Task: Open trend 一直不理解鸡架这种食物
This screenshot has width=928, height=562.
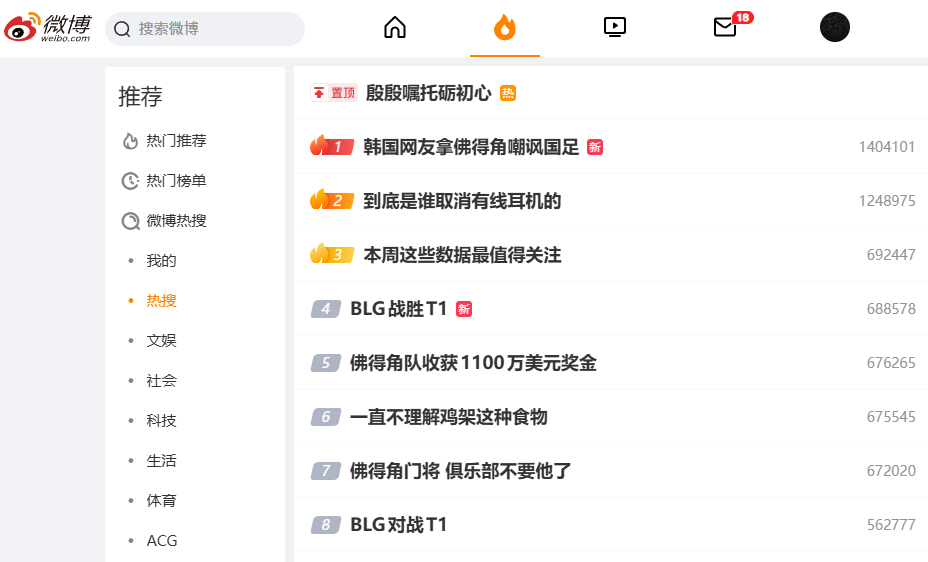Action: [449, 417]
